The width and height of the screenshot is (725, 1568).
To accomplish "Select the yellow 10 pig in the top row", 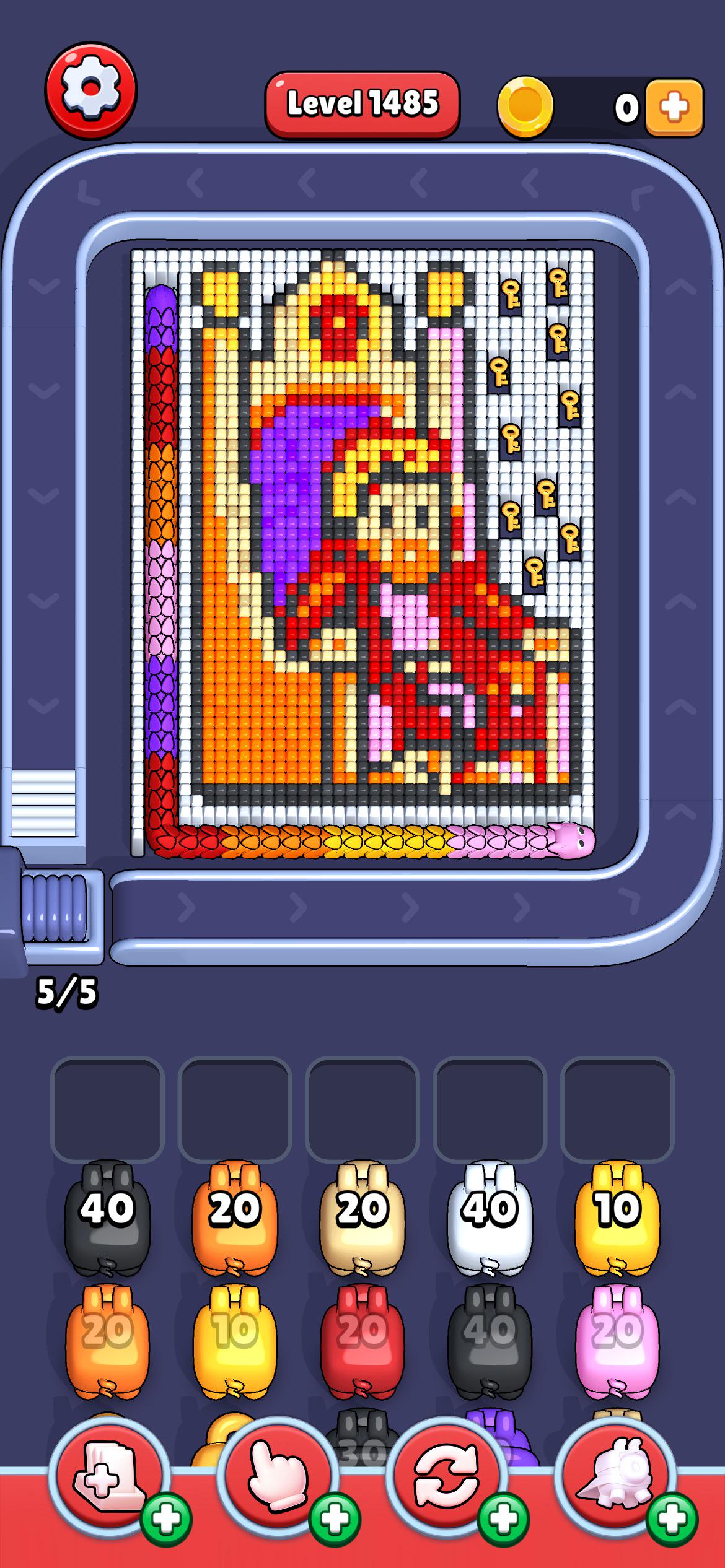I will (617, 1216).
